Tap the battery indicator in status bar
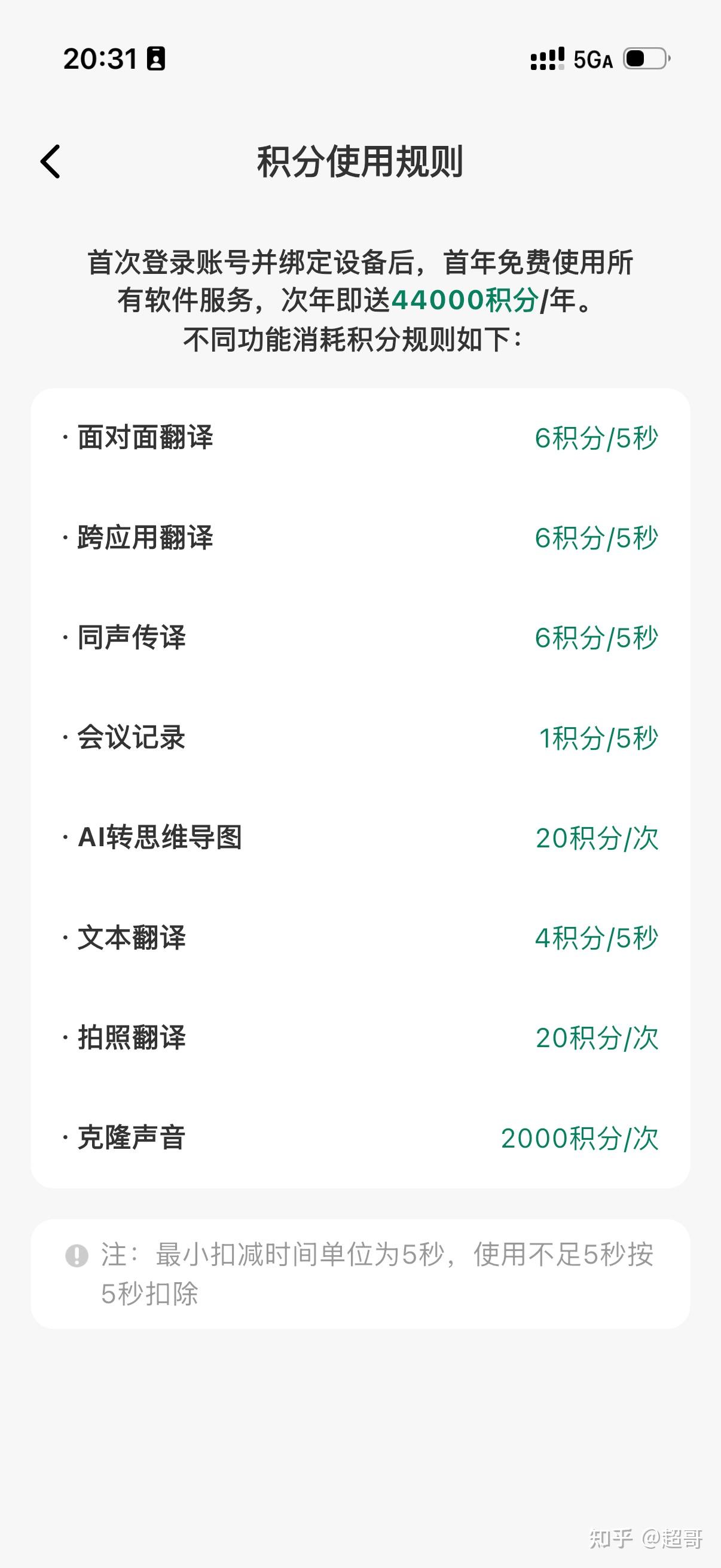 (x=647, y=59)
